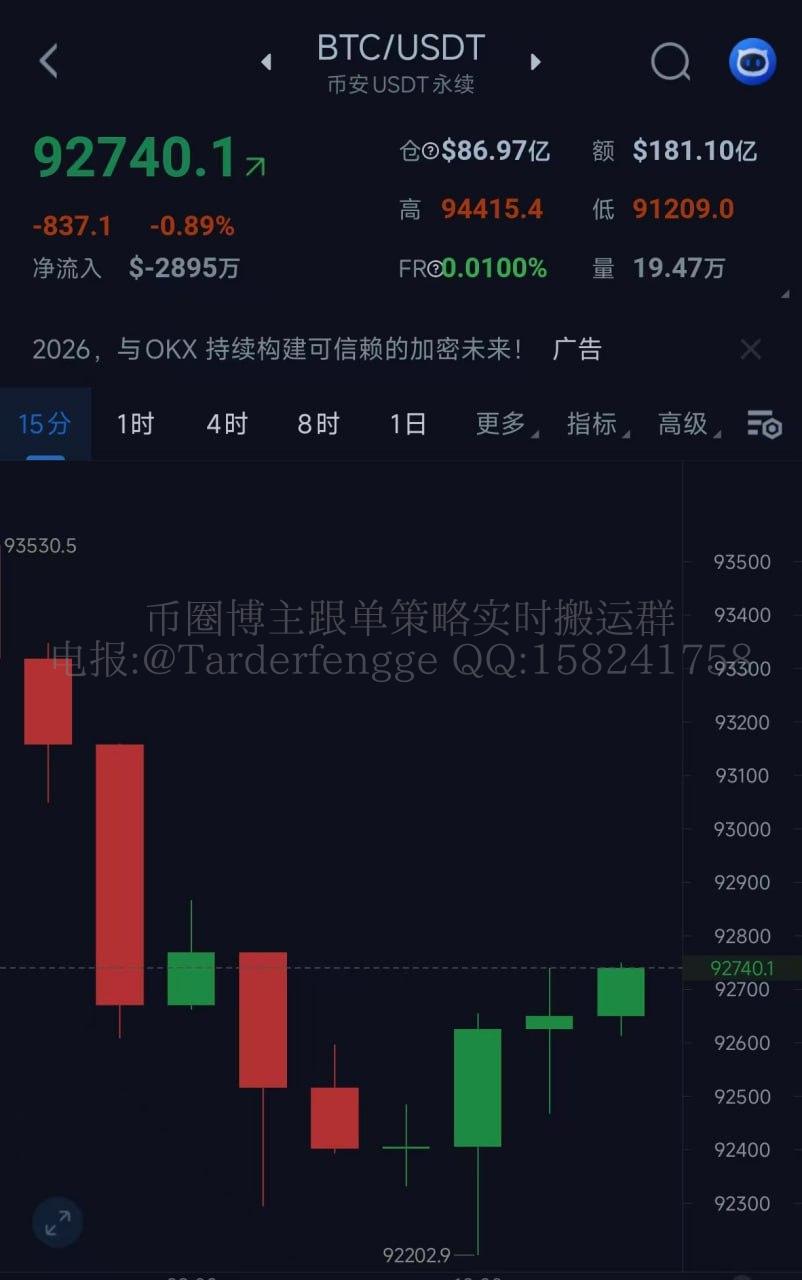
Task: Open chart settings icon
Action: tap(764, 425)
